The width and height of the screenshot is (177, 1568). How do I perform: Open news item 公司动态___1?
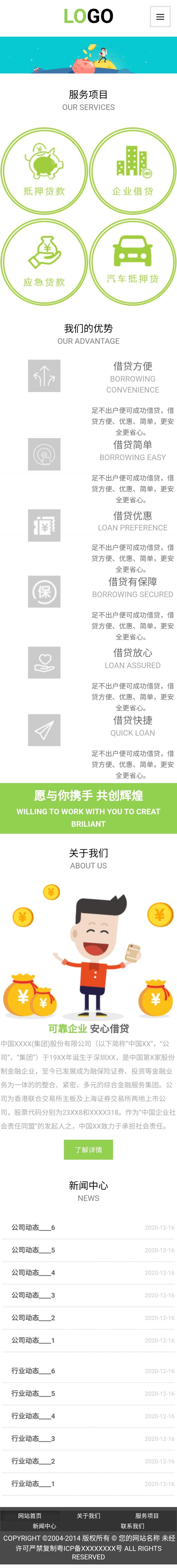(x=33, y=1340)
